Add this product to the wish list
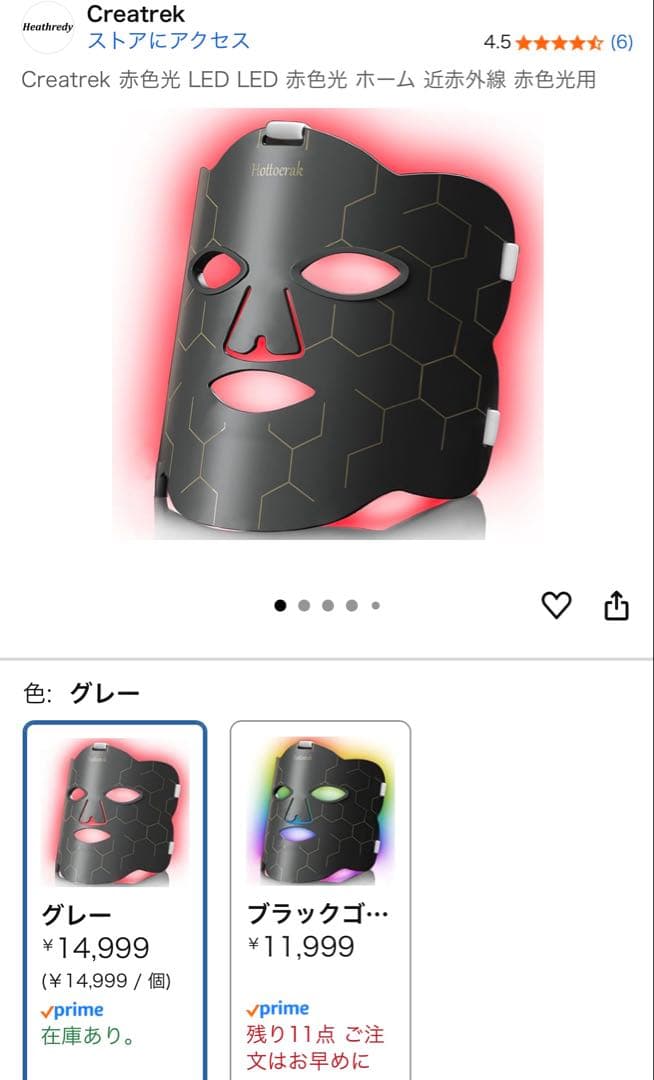Viewport: 654px width, 1080px height. pyautogui.click(x=556, y=605)
